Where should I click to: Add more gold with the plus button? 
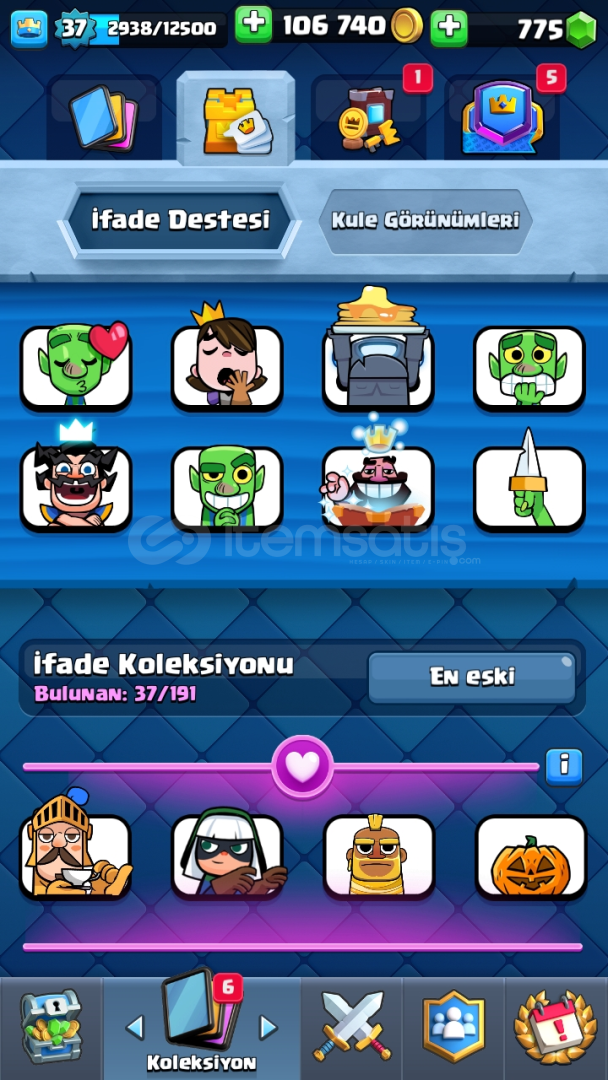coord(254,25)
